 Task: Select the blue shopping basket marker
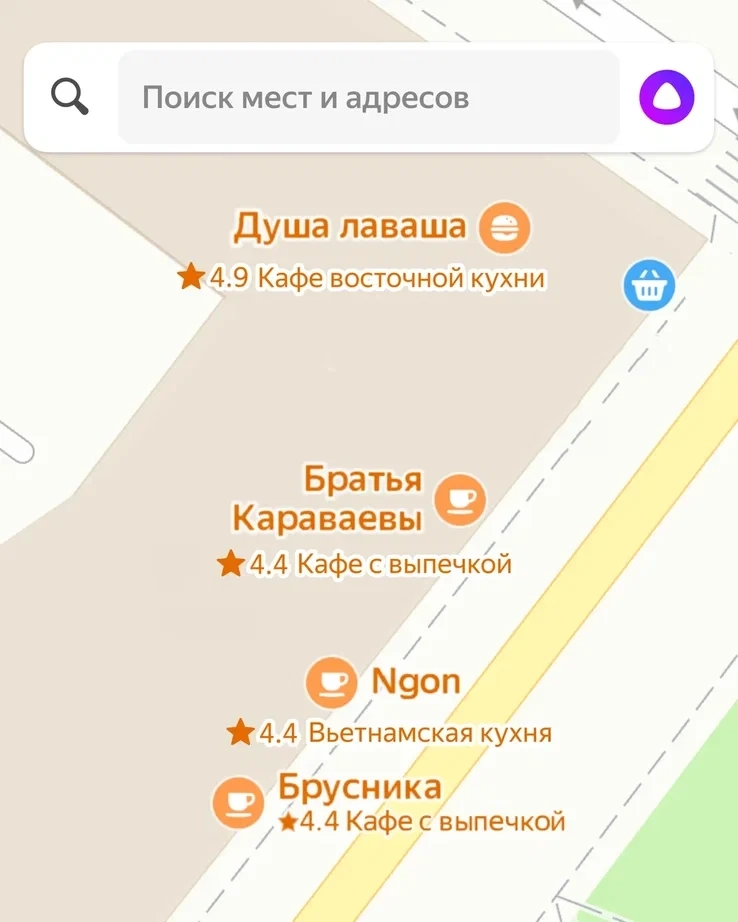tap(650, 286)
